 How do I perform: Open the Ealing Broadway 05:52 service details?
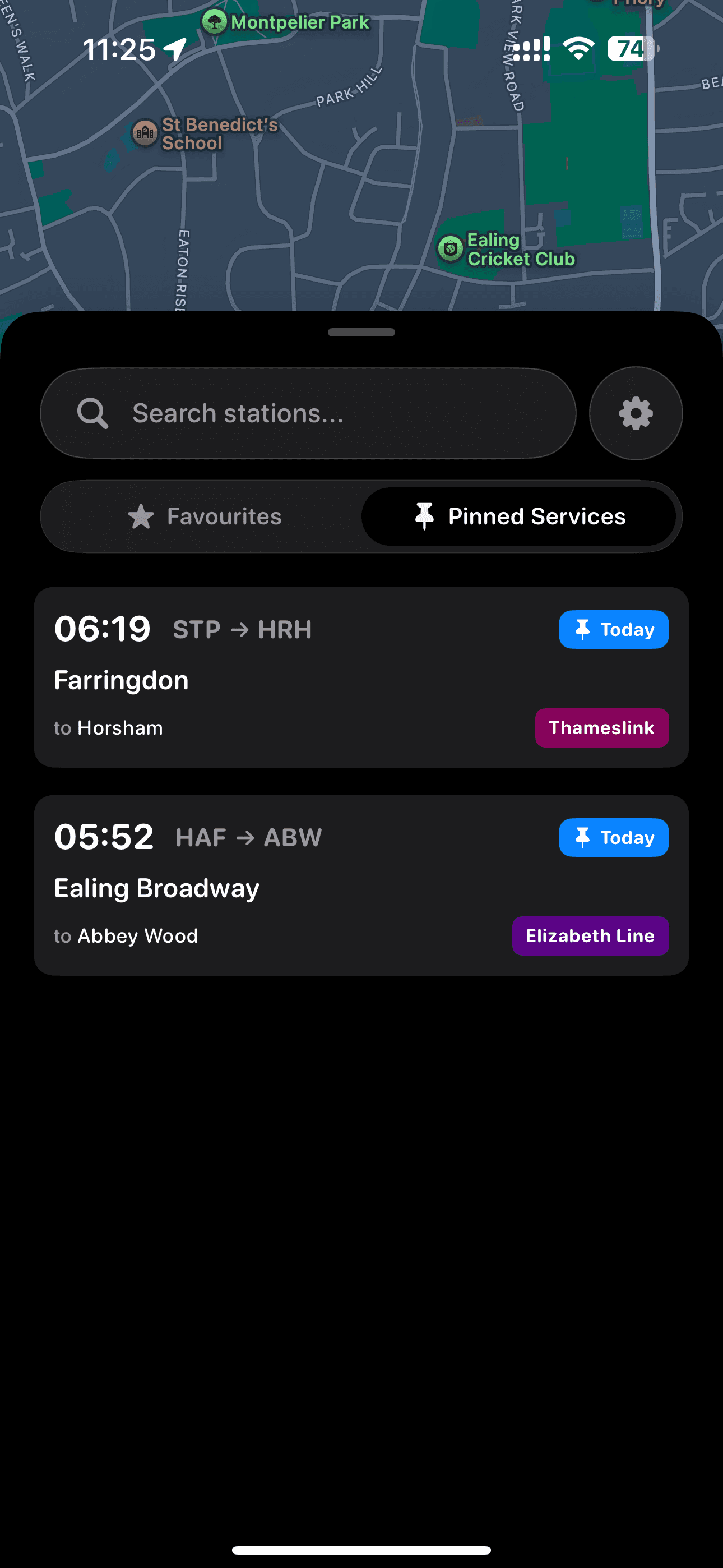361,886
